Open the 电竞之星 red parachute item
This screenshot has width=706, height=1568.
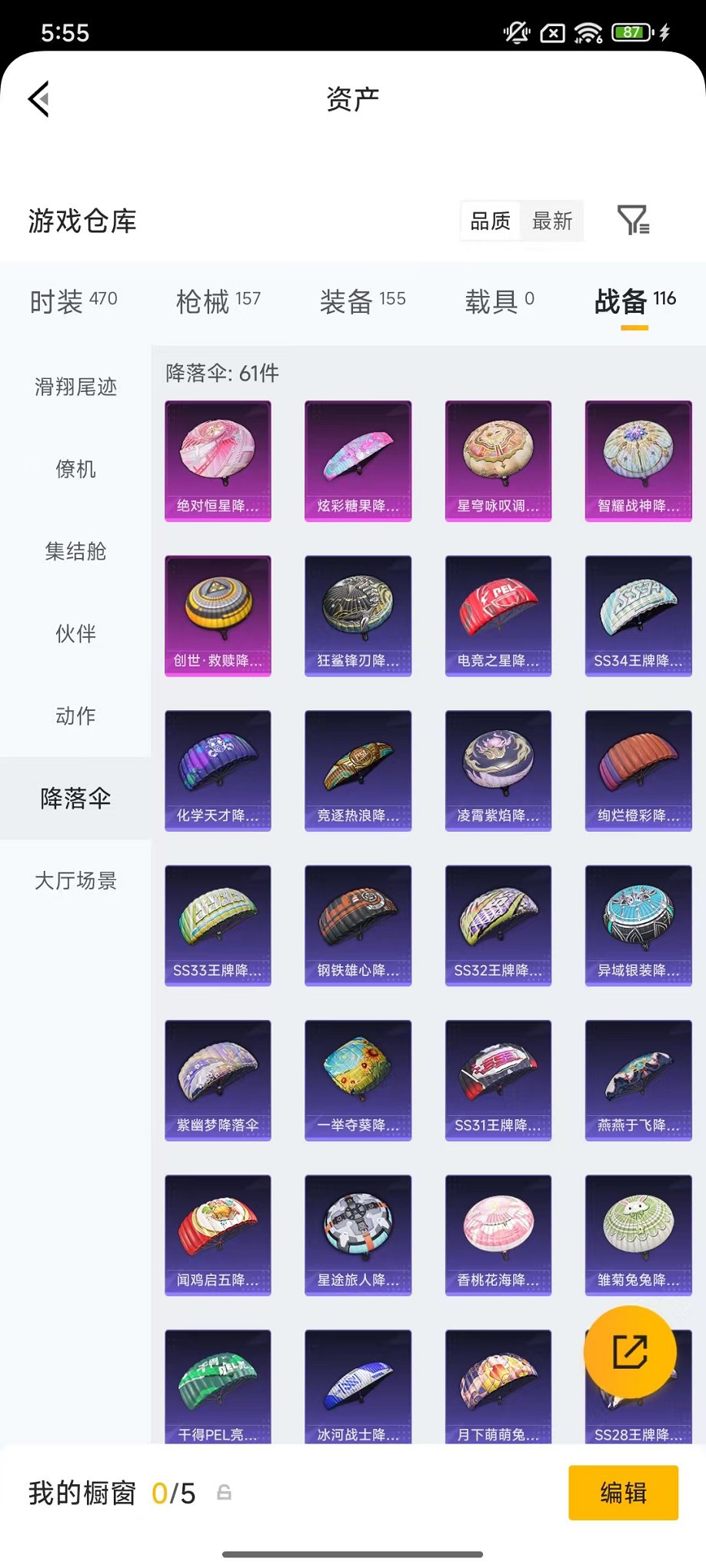498,616
